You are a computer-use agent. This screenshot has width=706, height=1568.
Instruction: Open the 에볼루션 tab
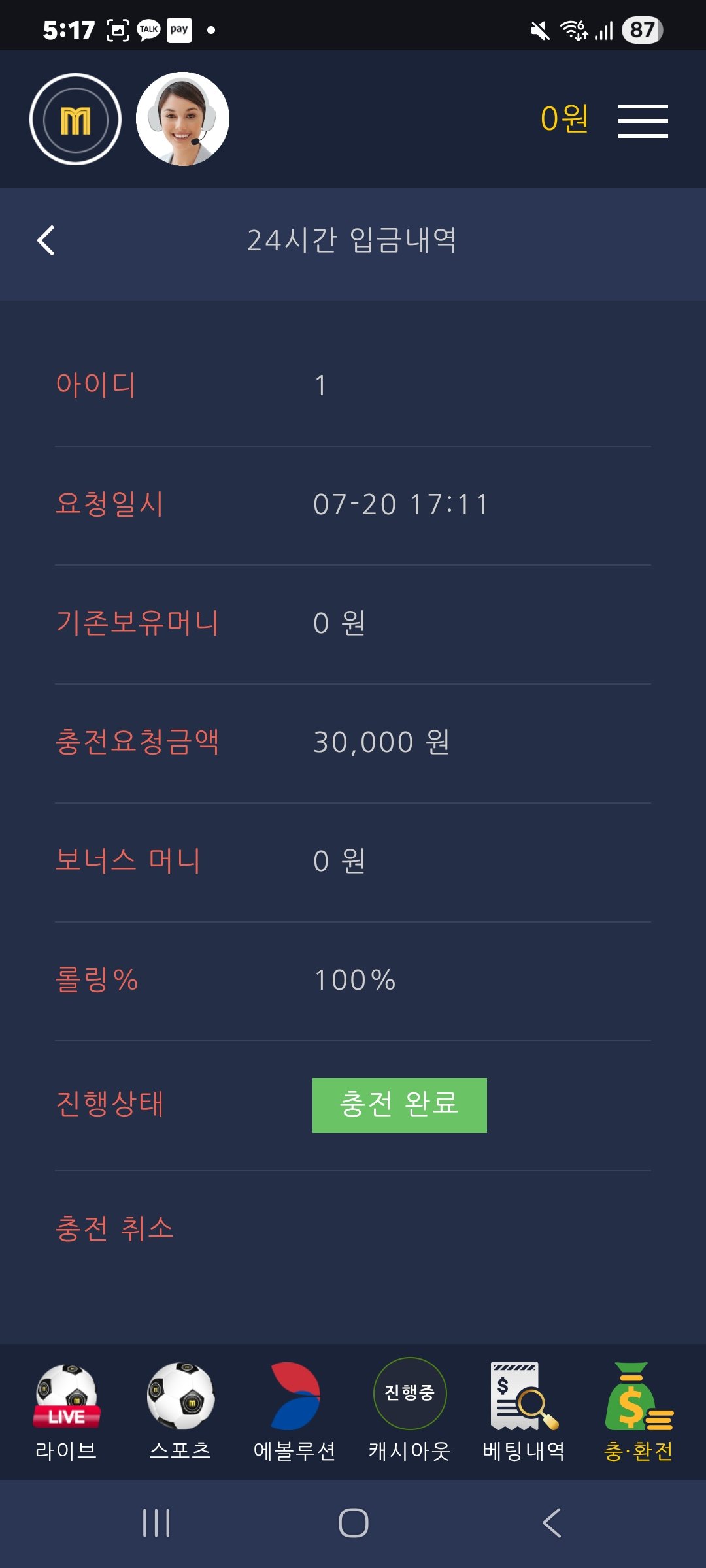(295, 1413)
